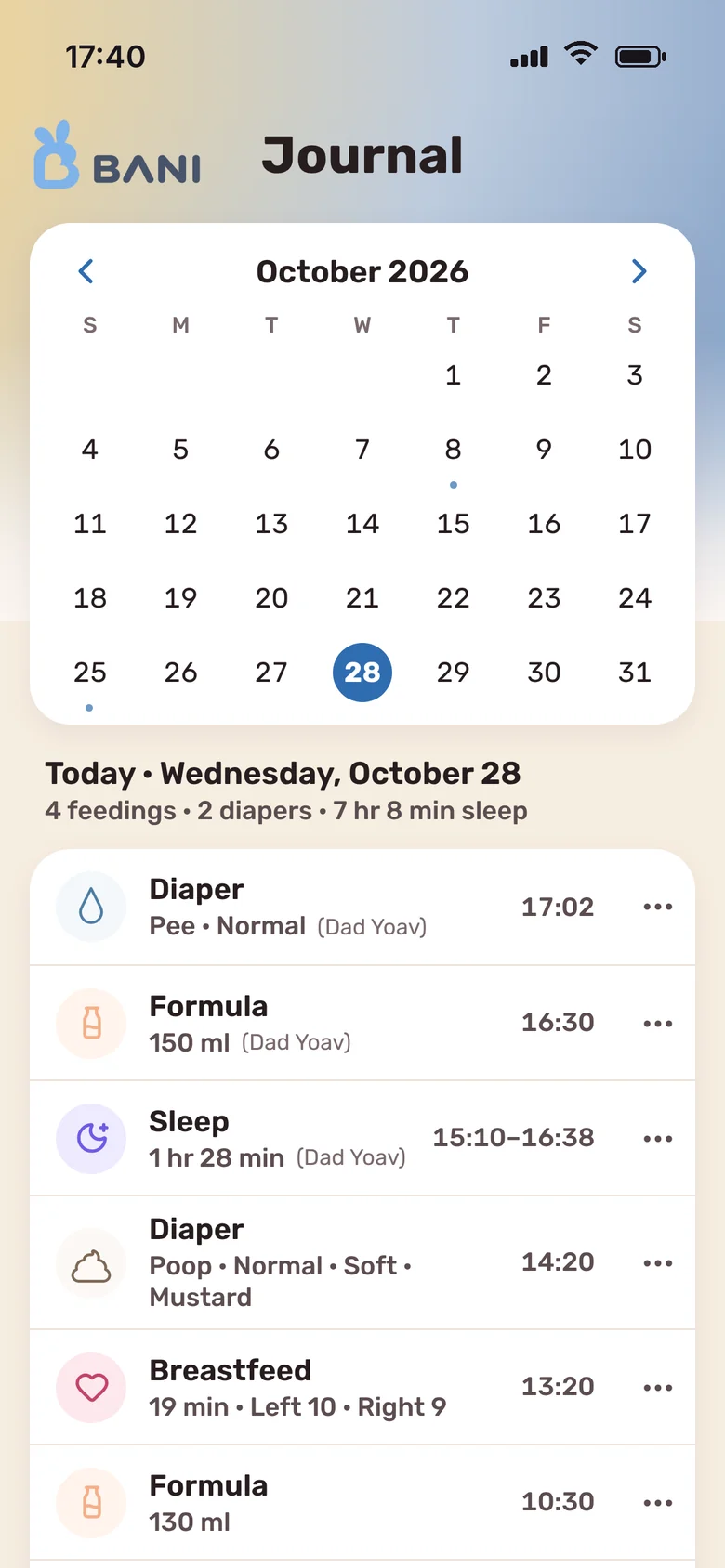
Task: Open more options for 10:30 formula entry
Action: pos(658,1502)
